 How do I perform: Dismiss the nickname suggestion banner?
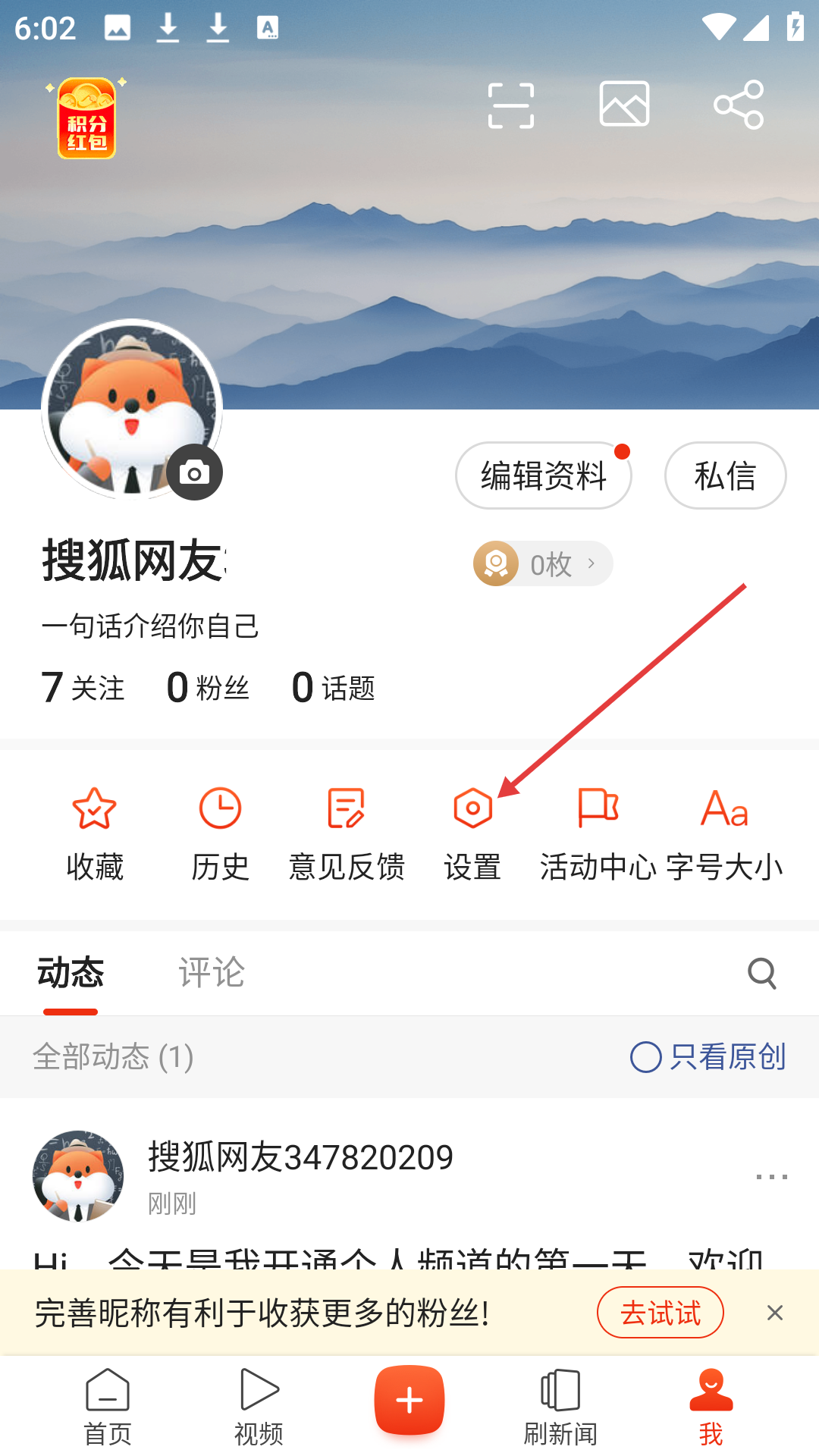(774, 1313)
